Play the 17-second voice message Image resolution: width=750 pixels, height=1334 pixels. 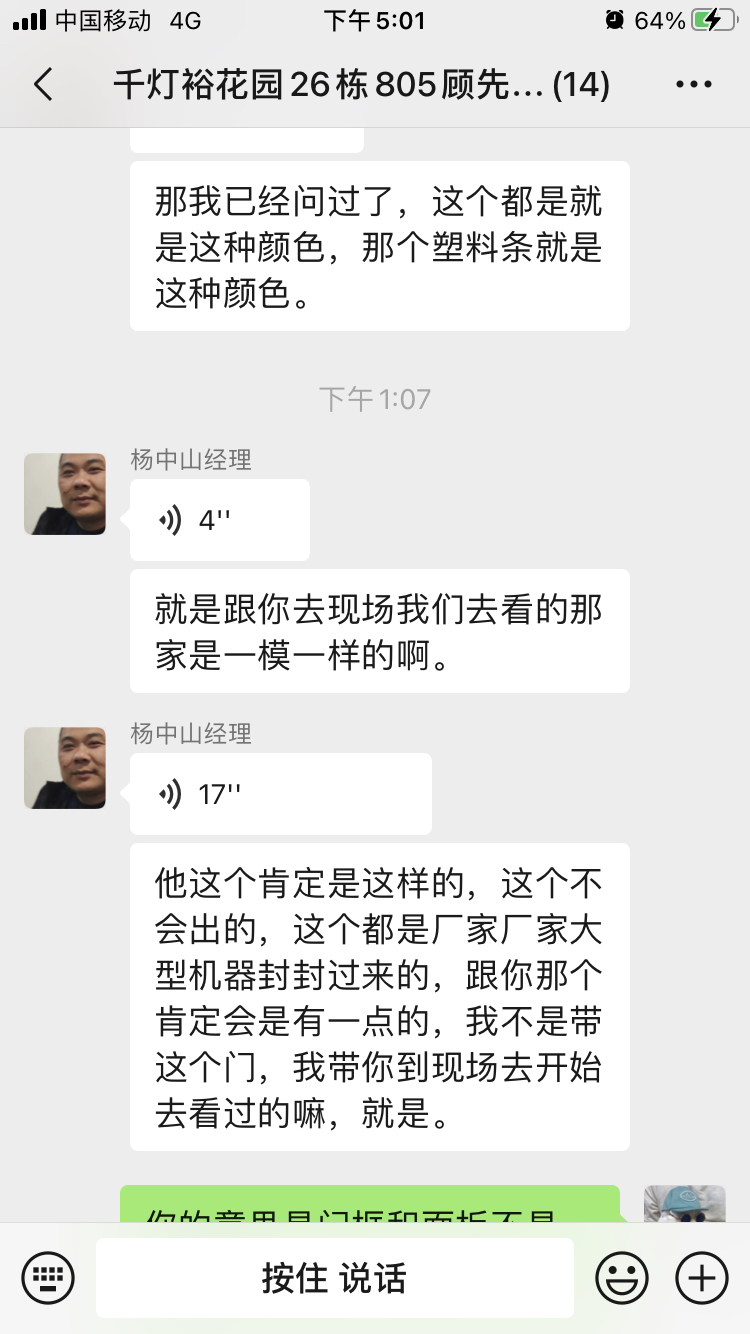click(x=280, y=794)
